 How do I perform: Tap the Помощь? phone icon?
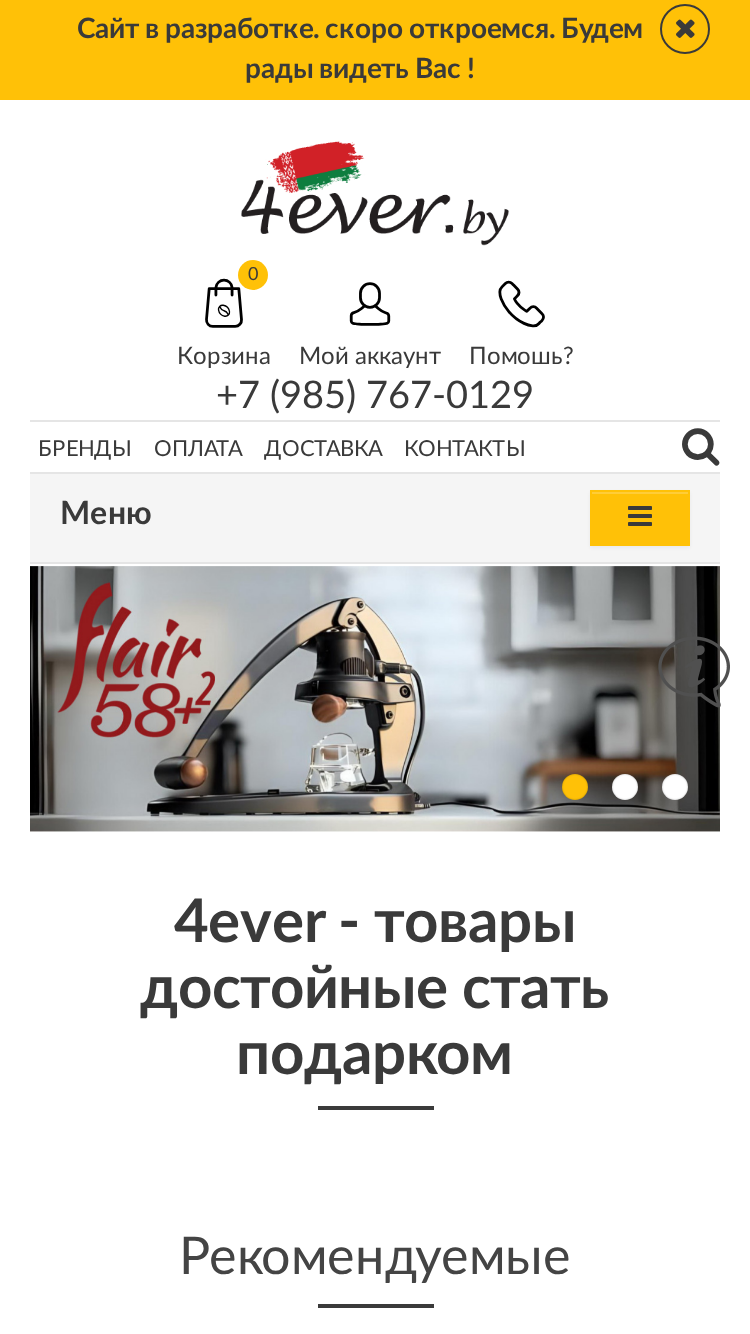point(521,304)
